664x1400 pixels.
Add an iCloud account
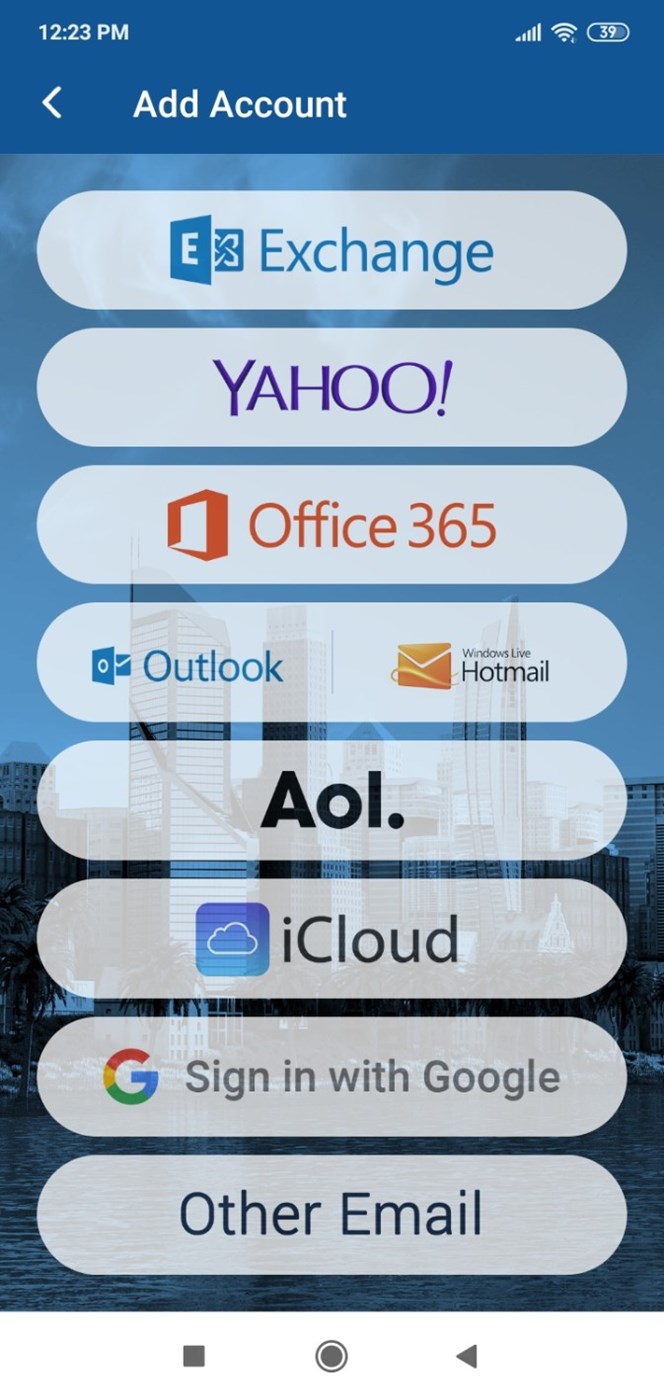332,938
